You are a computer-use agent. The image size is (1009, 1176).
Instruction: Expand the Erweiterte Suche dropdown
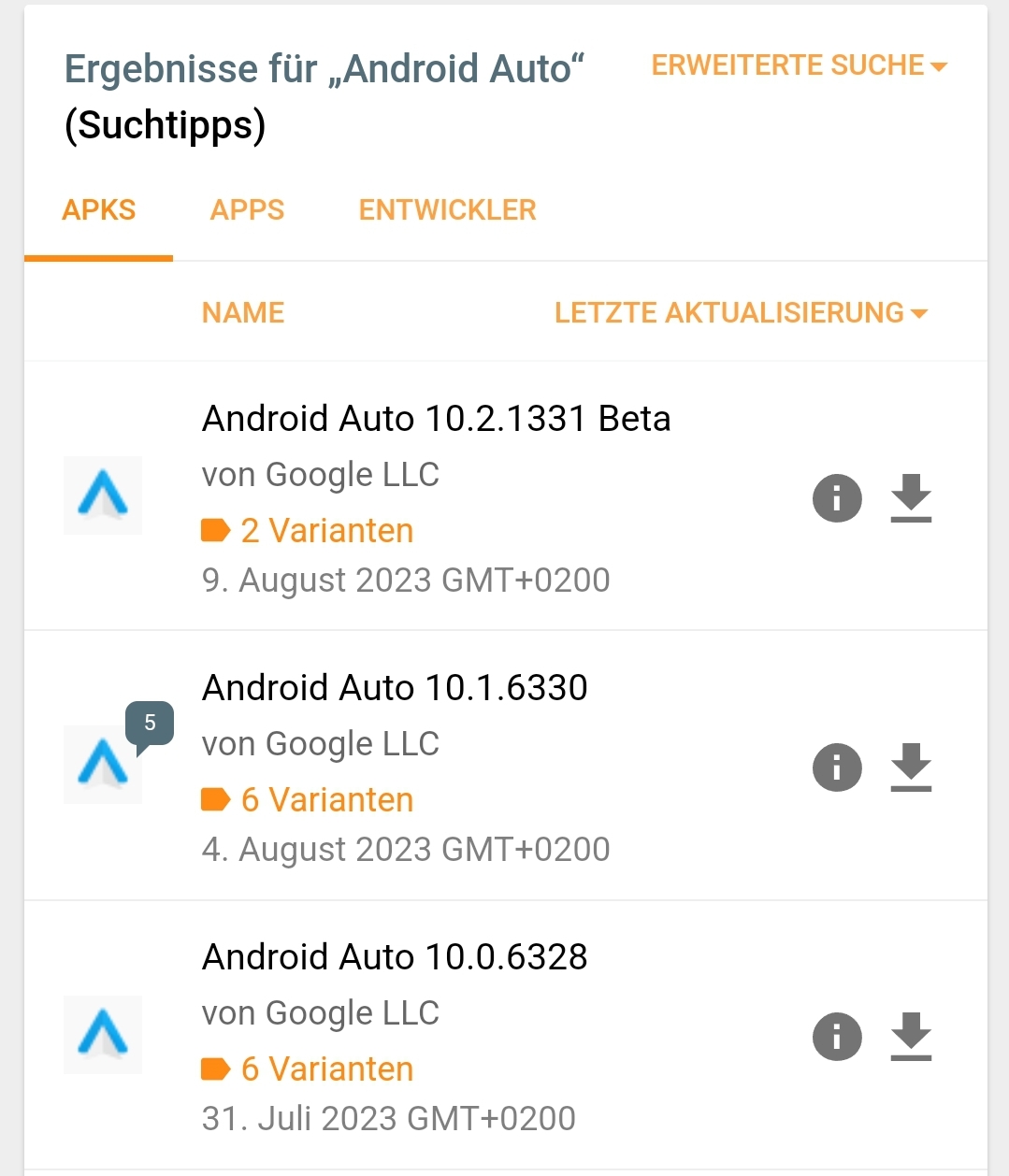coord(799,65)
